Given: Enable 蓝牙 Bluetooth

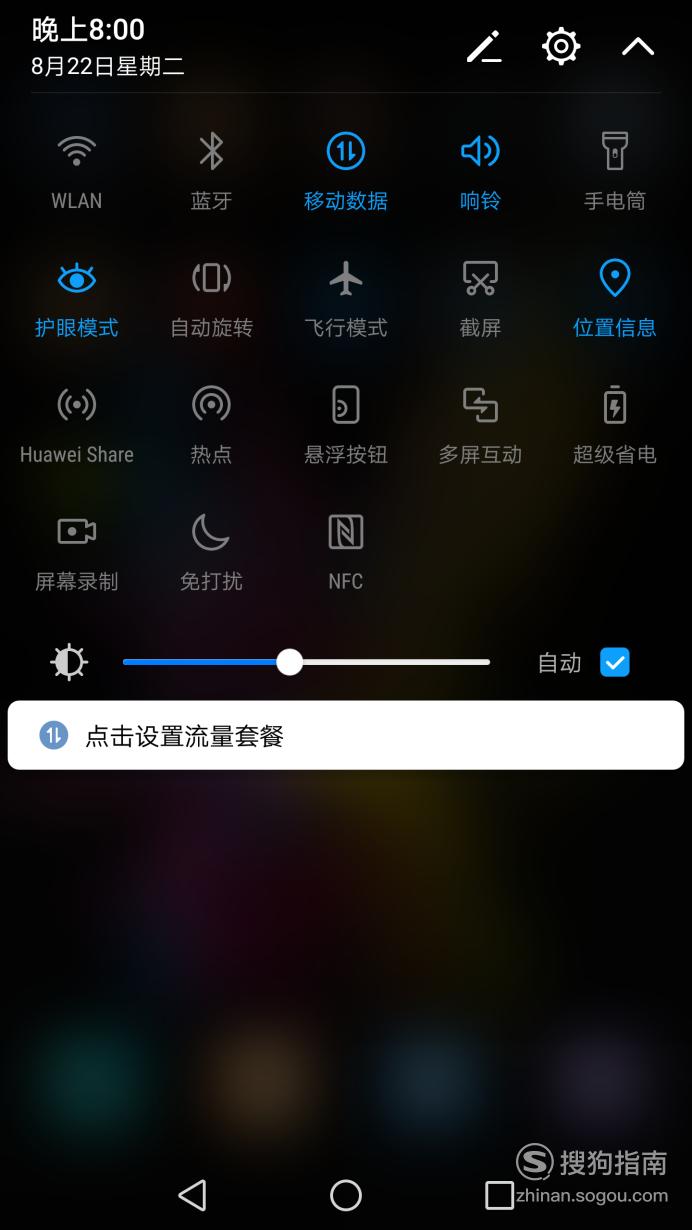Looking at the screenshot, I should coord(211,170).
